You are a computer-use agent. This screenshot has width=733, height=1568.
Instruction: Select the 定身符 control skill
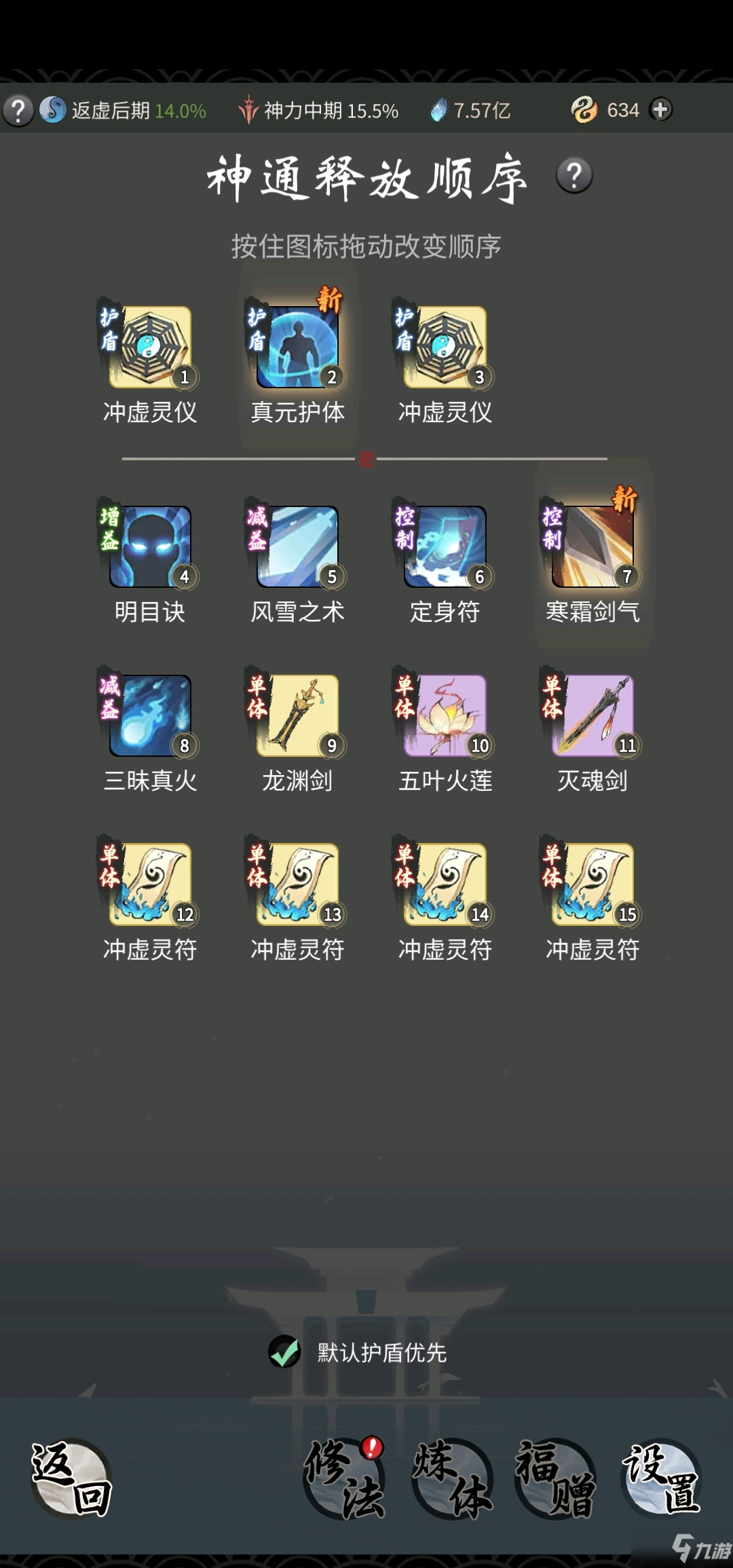click(445, 547)
